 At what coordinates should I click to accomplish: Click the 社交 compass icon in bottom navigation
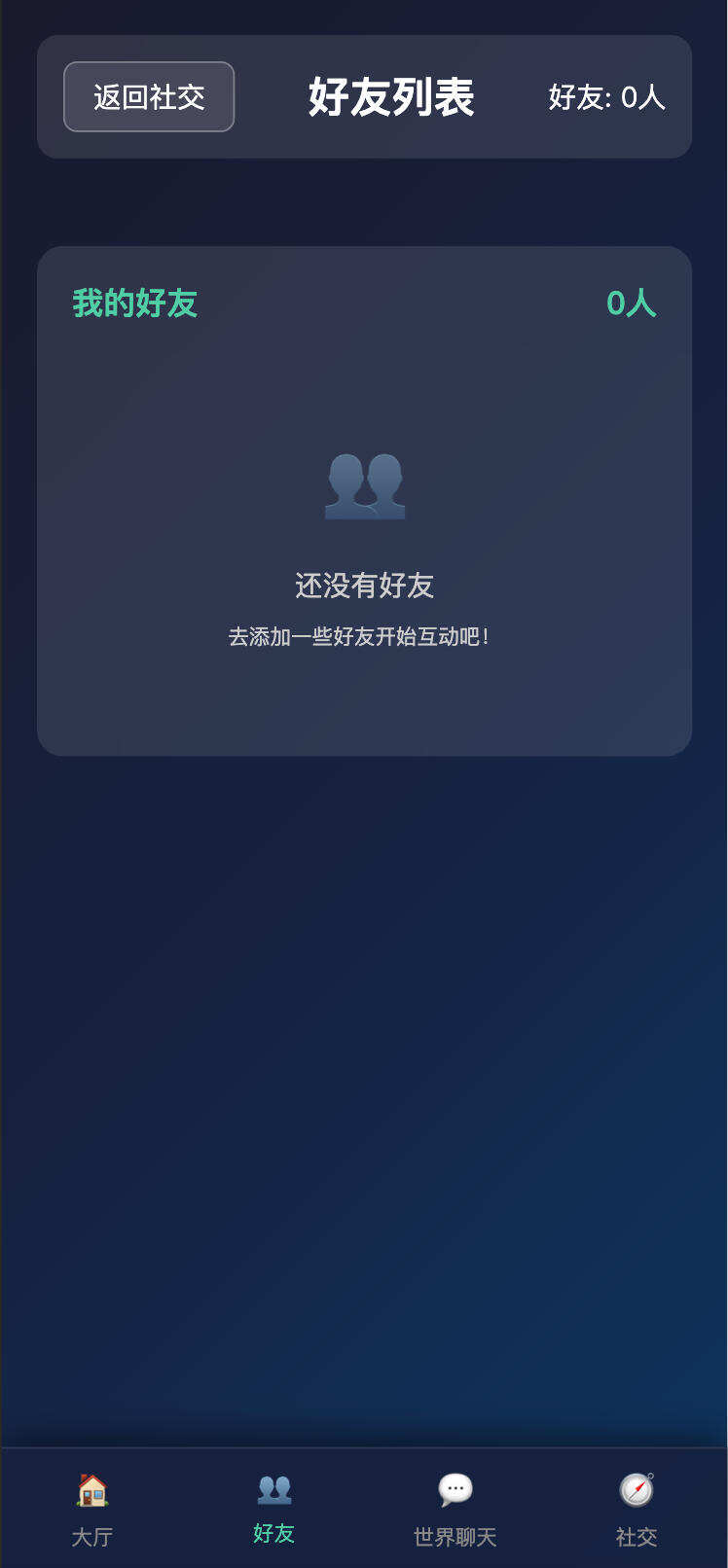(x=636, y=1487)
